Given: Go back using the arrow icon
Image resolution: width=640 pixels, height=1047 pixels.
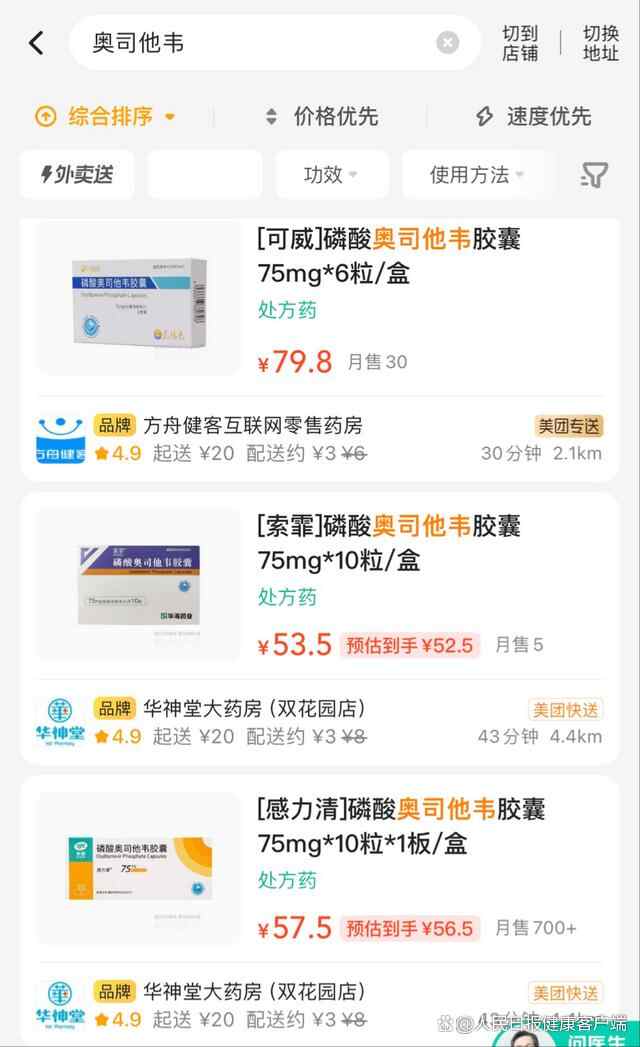Looking at the screenshot, I should tap(37, 43).
